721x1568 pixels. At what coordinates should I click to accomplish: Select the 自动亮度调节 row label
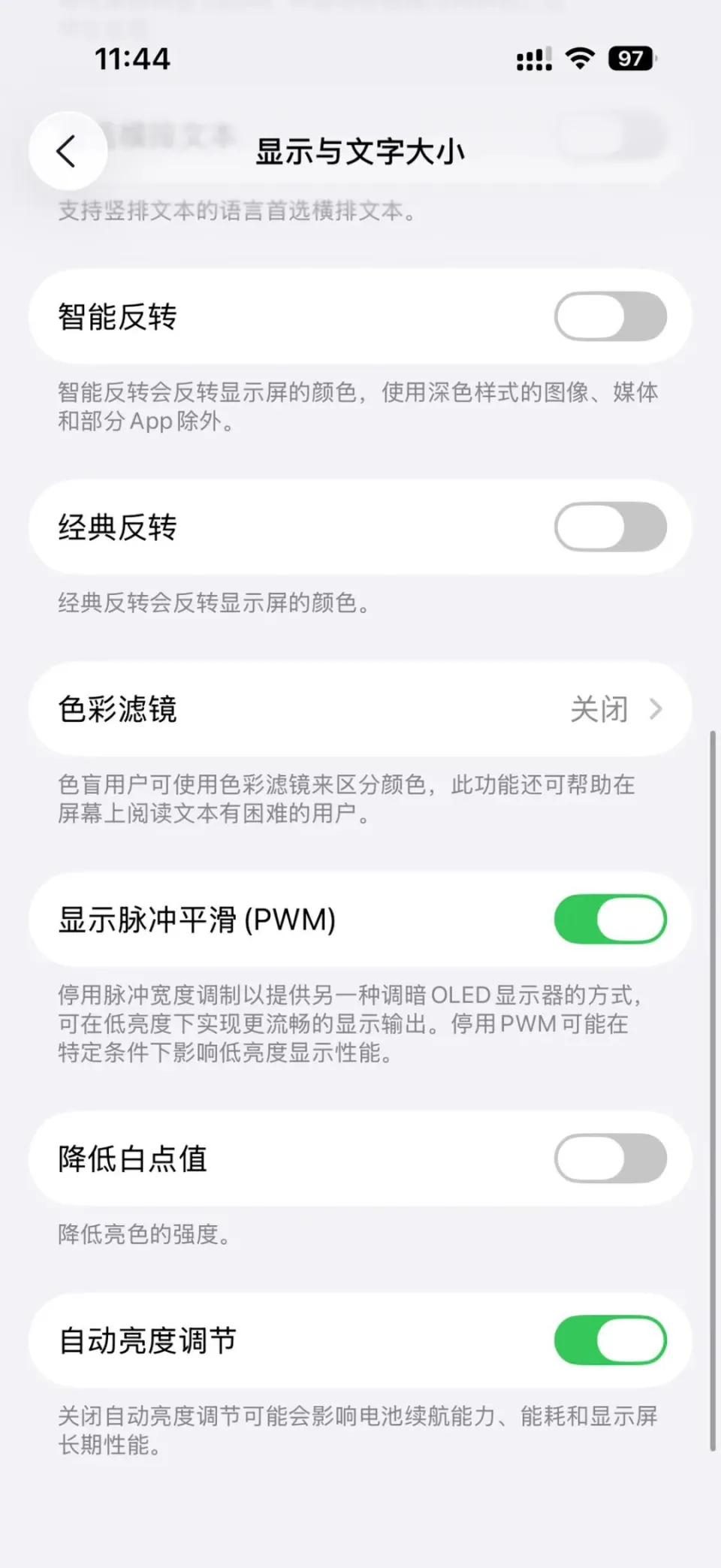(x=147, y=1340)
